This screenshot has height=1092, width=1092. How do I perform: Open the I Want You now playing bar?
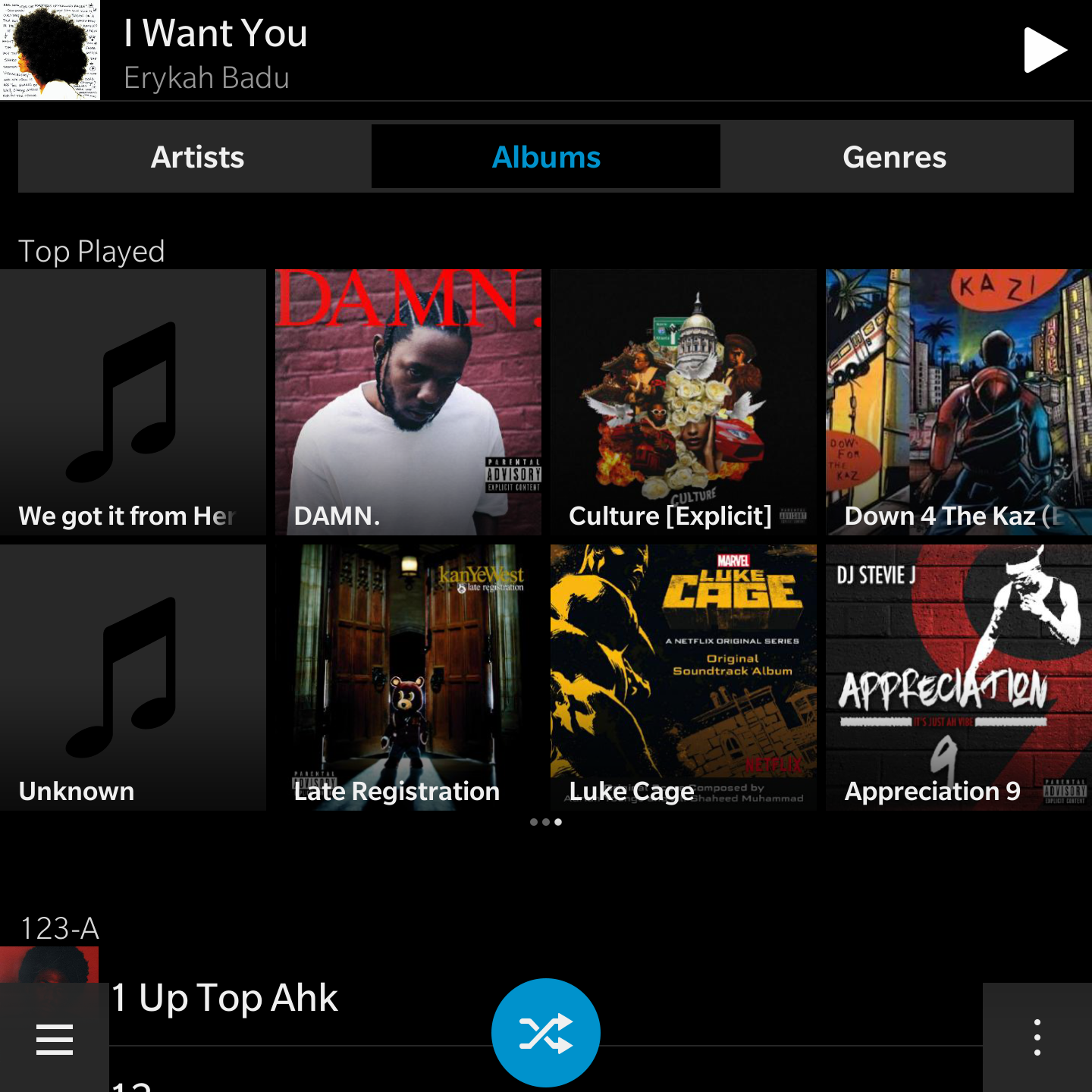coord(455,50)
